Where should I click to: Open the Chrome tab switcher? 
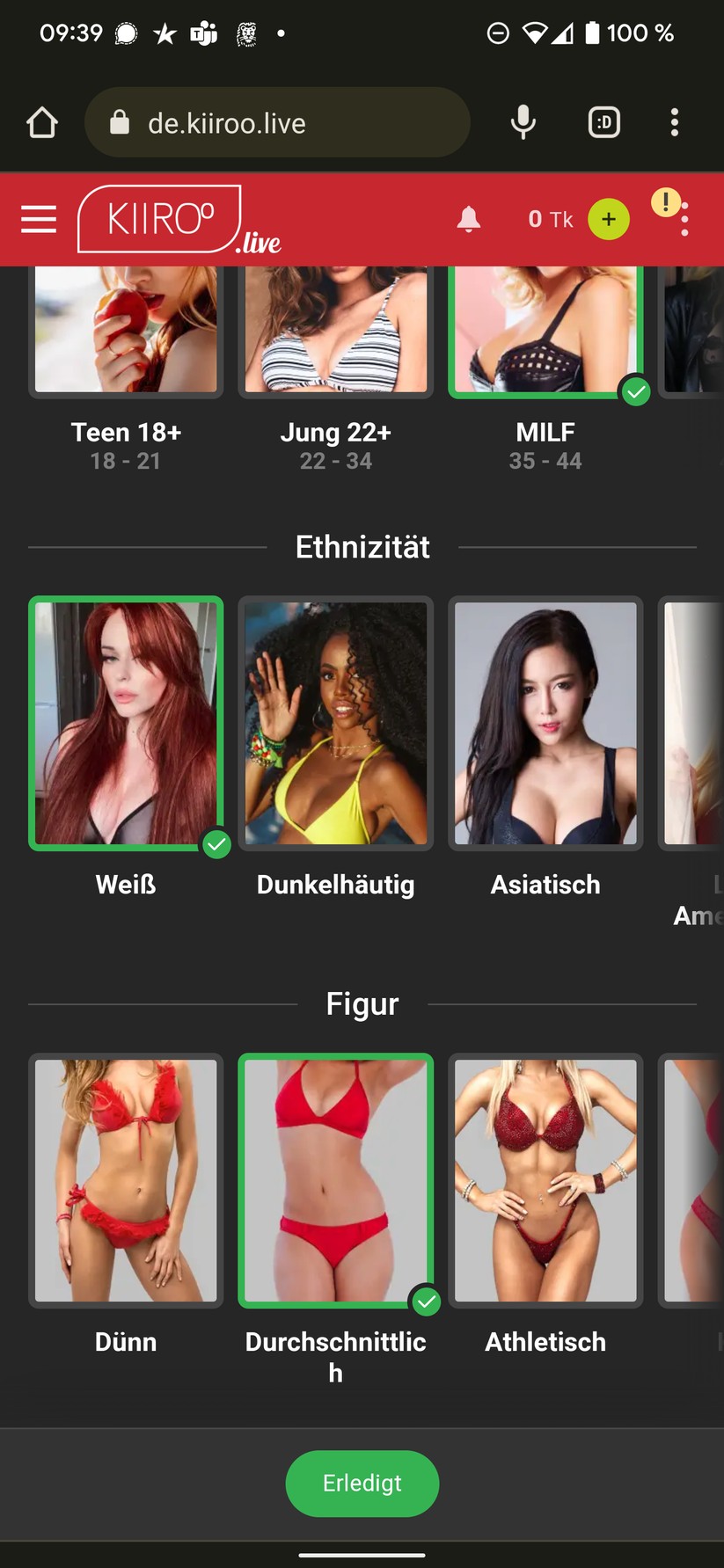point(603,121)
